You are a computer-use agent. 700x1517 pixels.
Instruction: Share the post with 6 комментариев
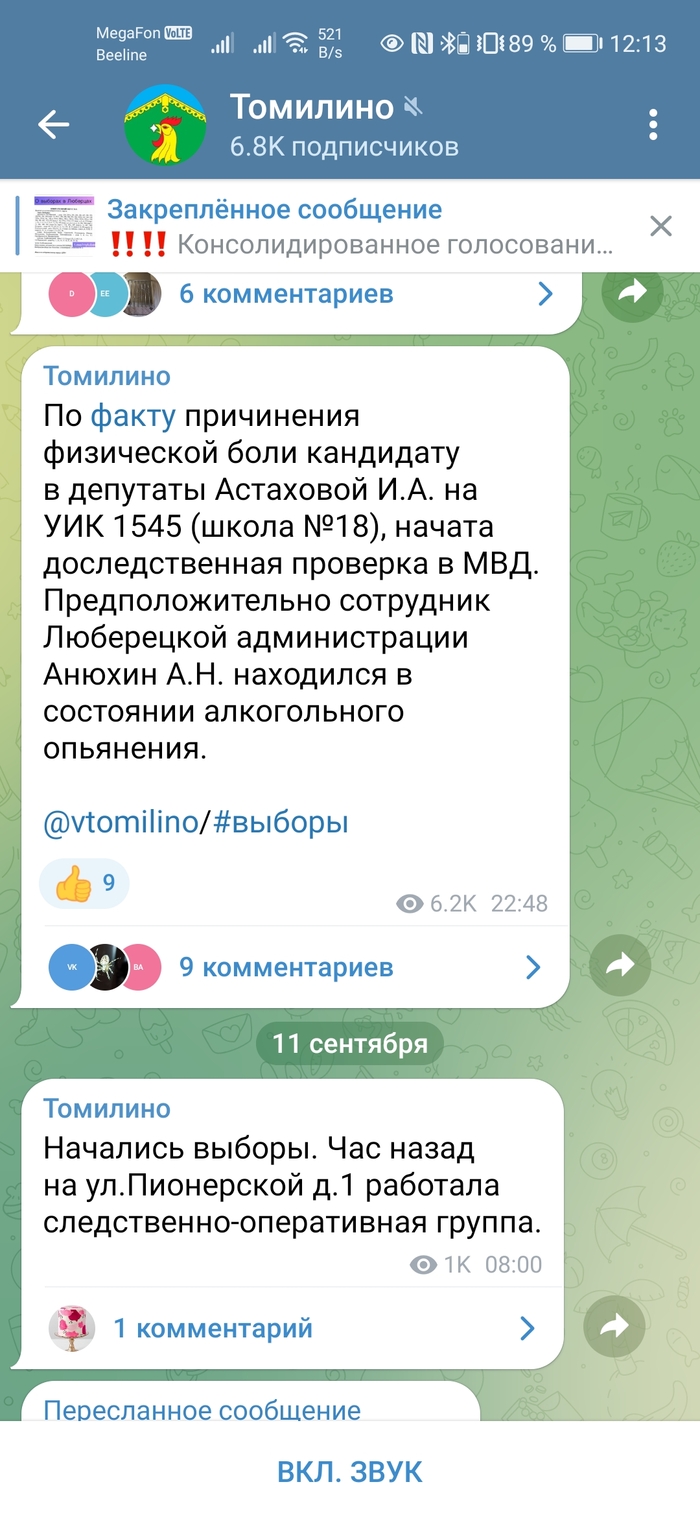click(632, 291)
